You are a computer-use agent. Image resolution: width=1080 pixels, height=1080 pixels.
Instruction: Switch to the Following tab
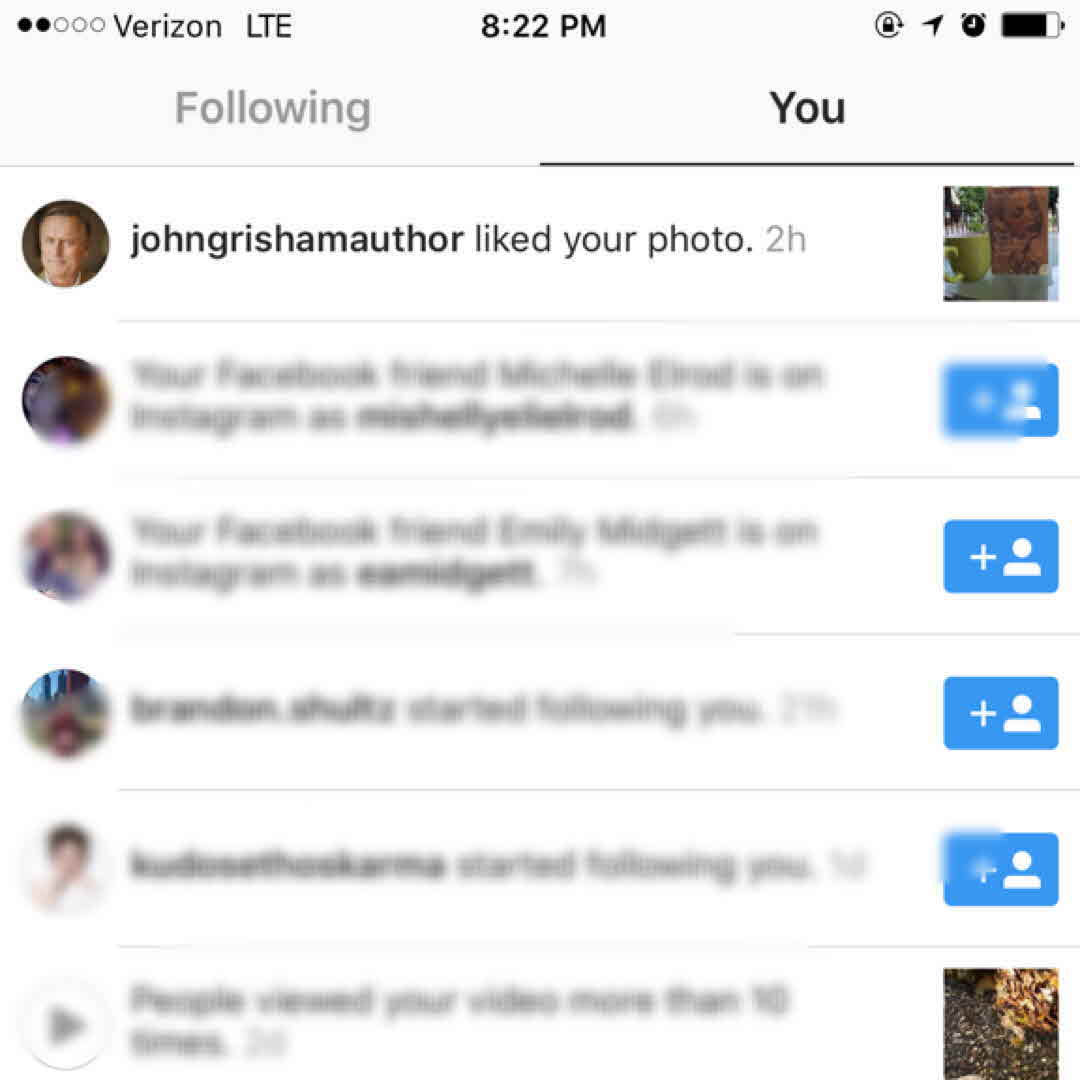click(x=272, y=108)
